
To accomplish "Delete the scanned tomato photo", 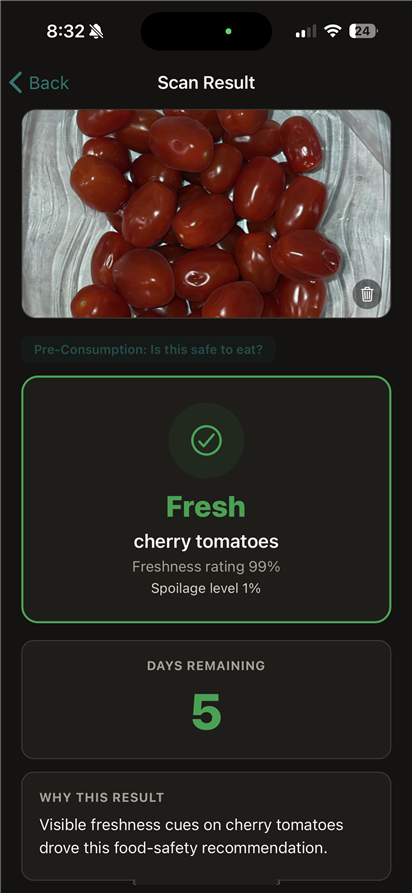I will pyautogui.click(x=367, y=294).
